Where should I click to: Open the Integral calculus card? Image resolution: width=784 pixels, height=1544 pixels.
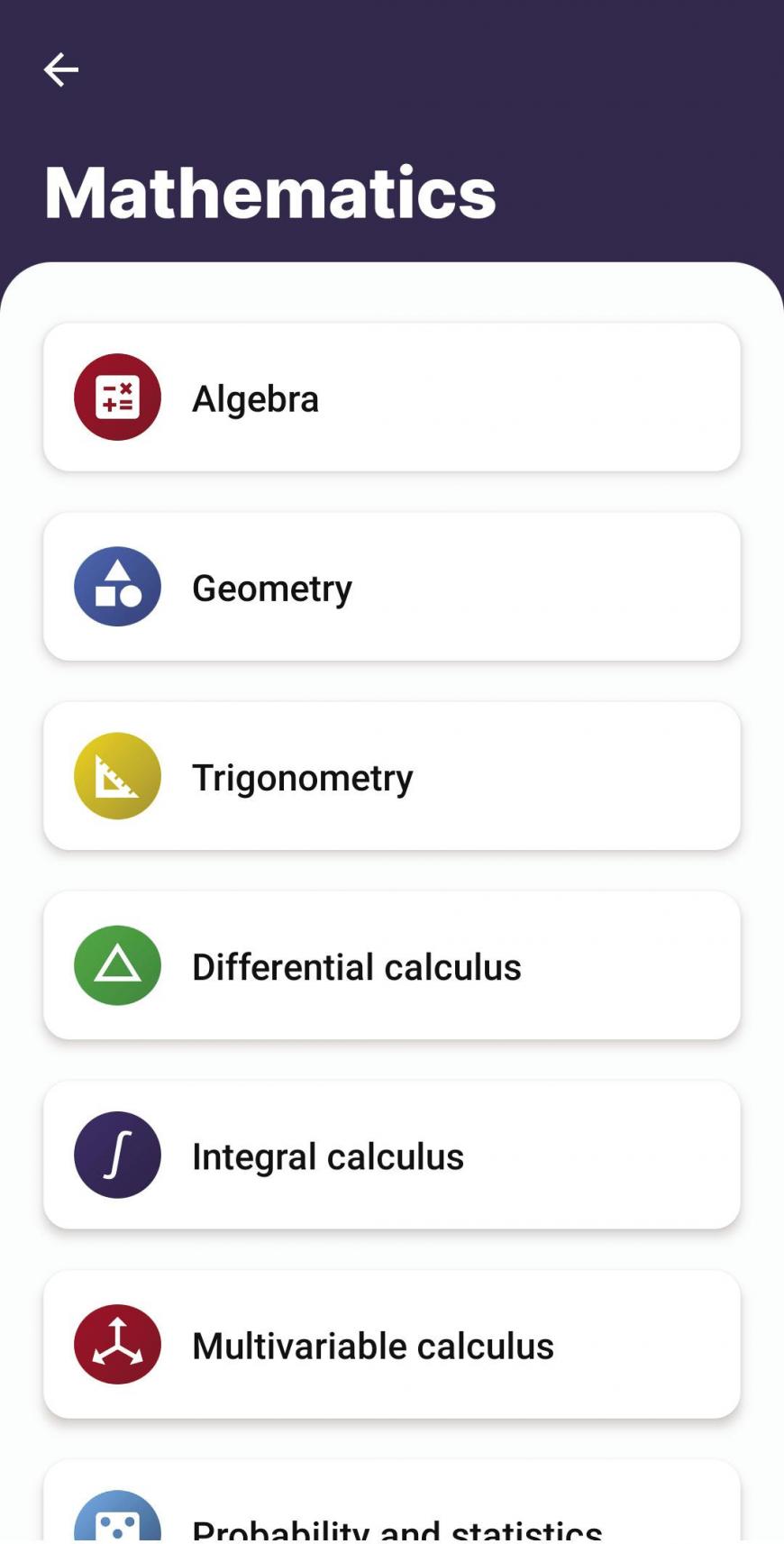pyautogui.click(x=392, y=1155)
